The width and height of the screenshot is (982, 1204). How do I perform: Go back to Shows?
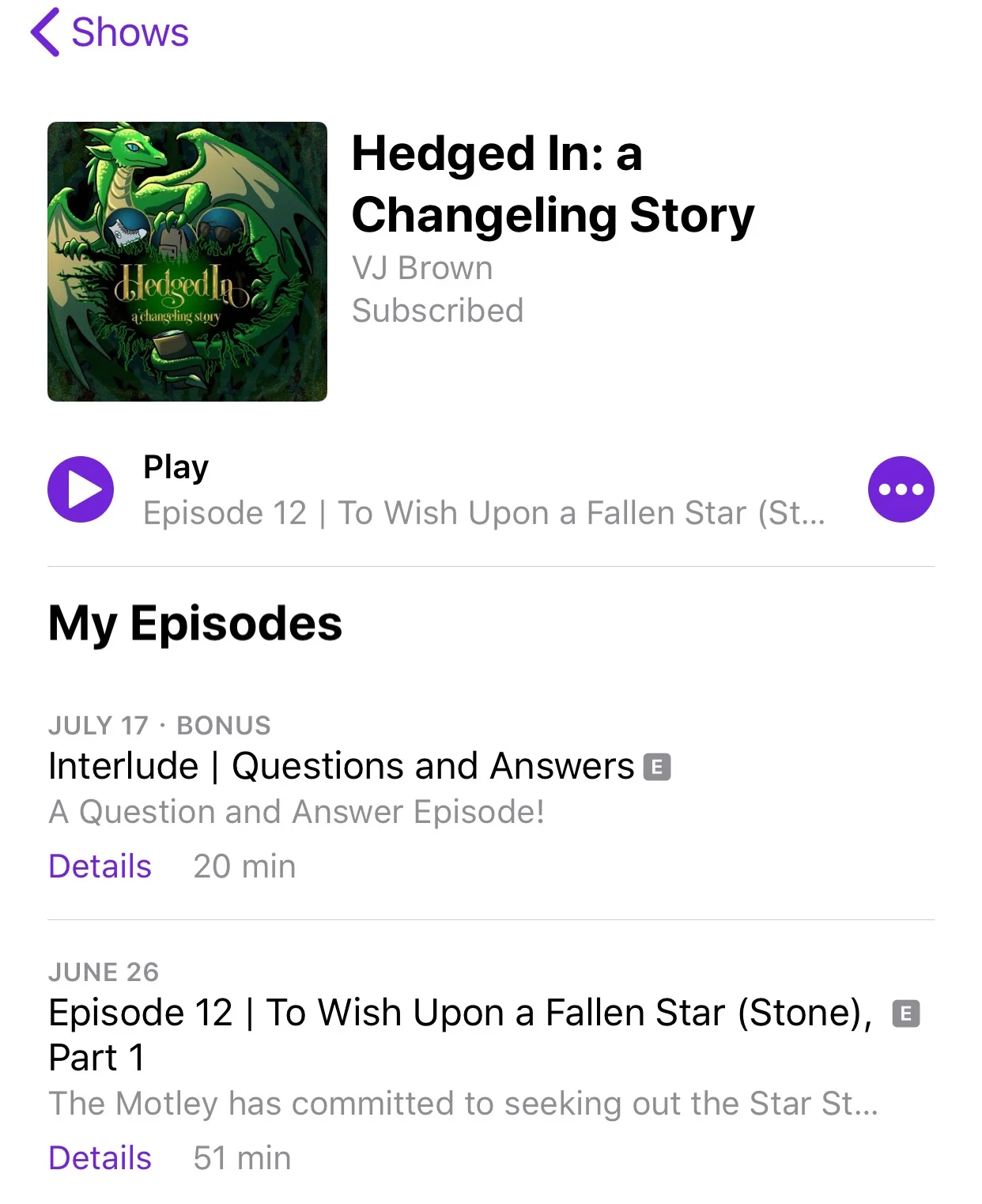tap(110, 32)
